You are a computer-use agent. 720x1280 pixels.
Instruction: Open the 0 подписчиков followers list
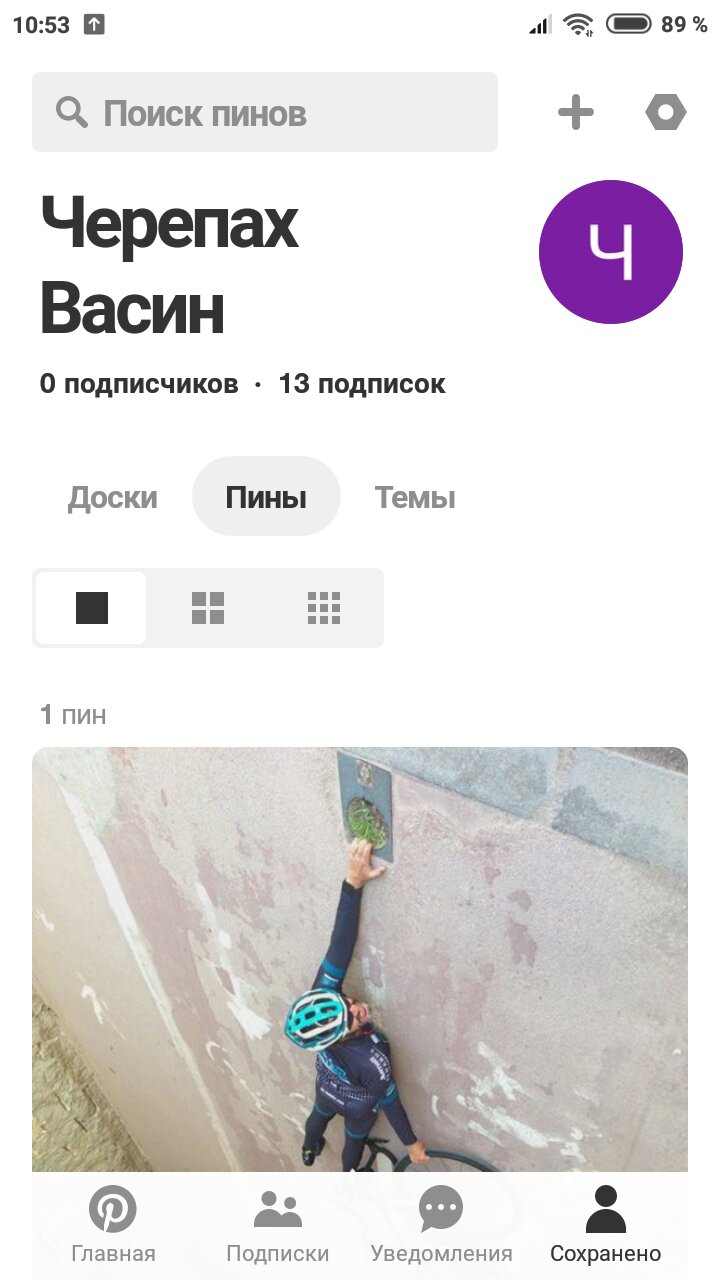[139, 384]
